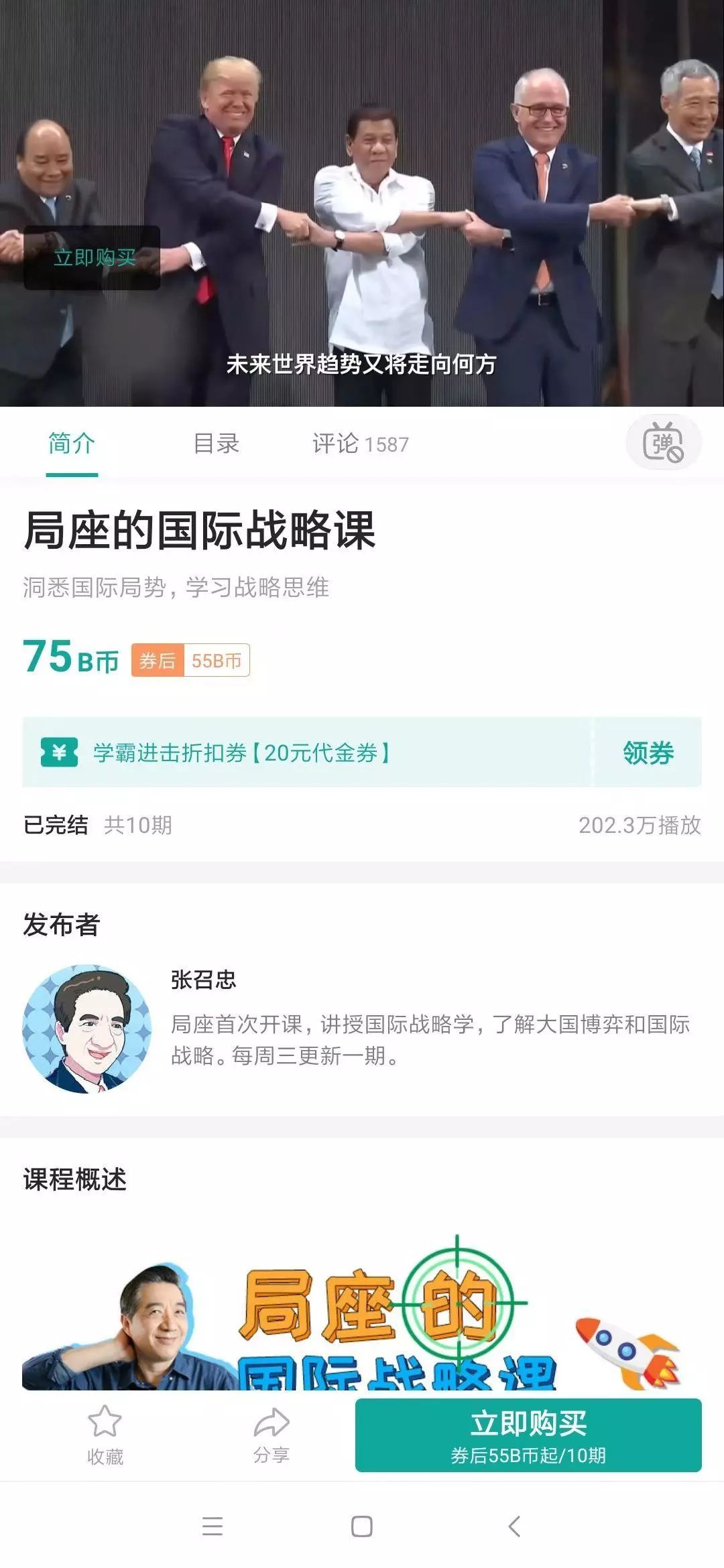Share this course via 分享
The image size is (724, 1568).
coord(271,1435)
